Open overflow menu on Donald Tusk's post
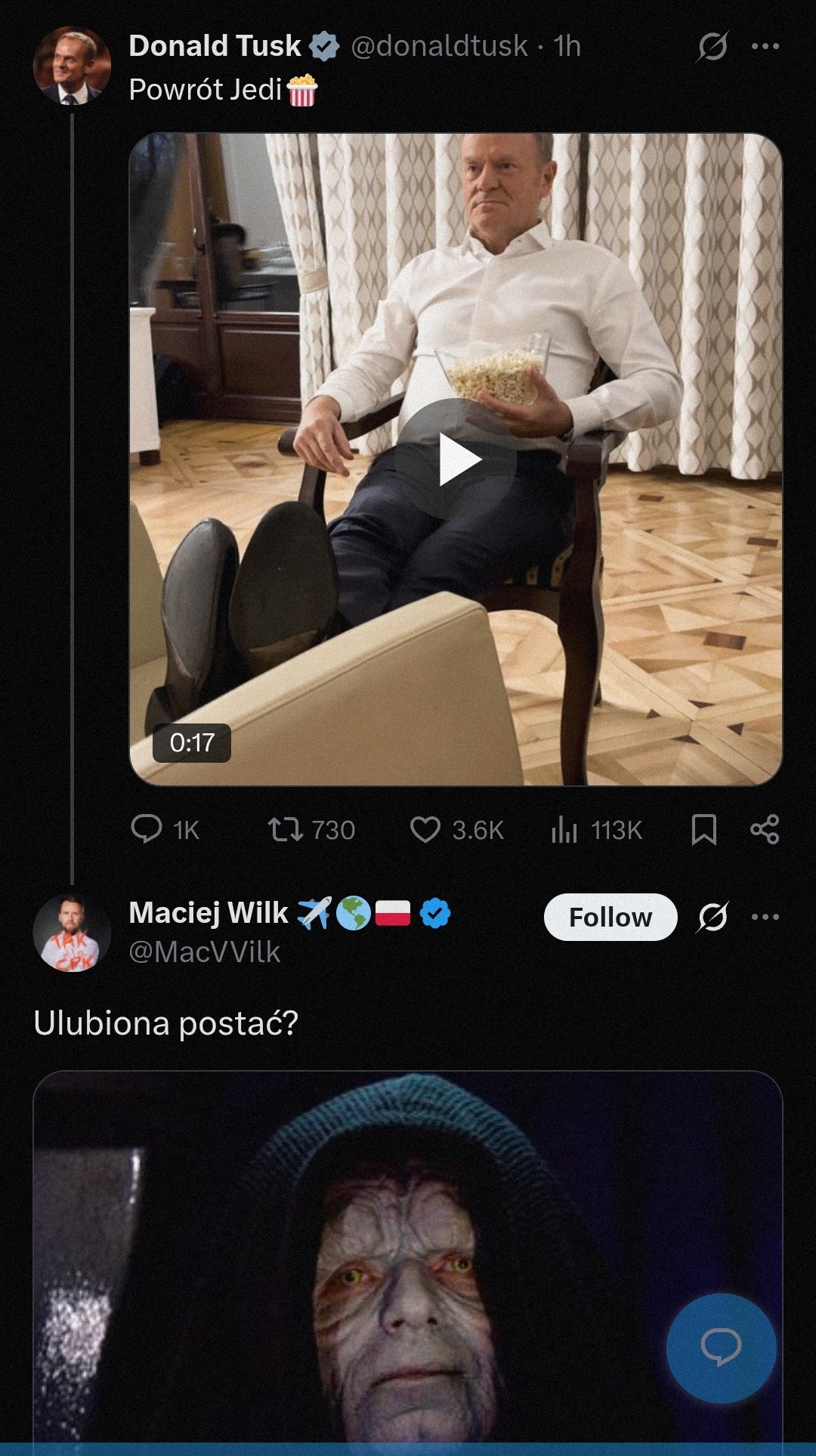The image size is (816, 1456). (765, 47)
